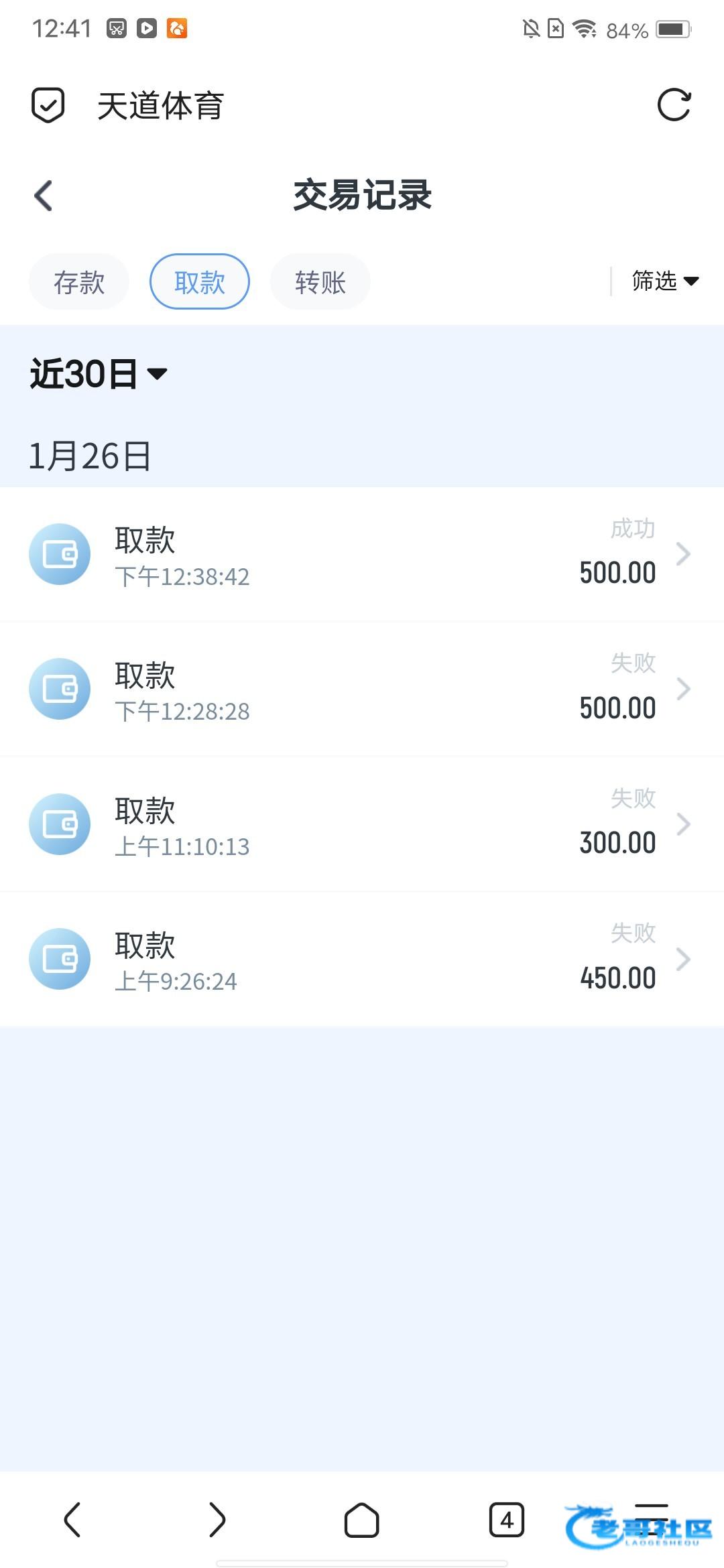Switch to the 存款 tab
This screenshot has width=724, height=1568.
click(79, 282)
